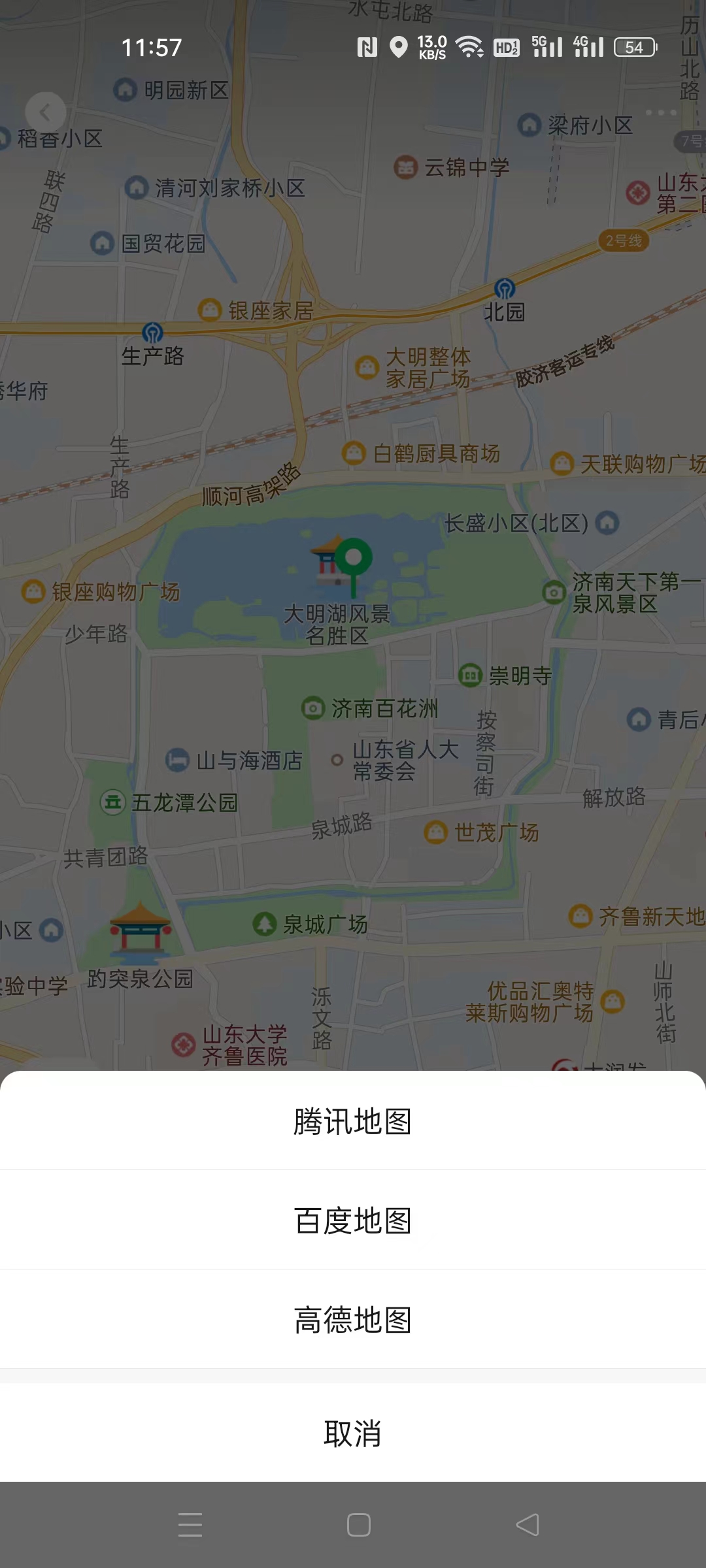
Task: Open the location with 高德地图
Action: (352, 1320)
